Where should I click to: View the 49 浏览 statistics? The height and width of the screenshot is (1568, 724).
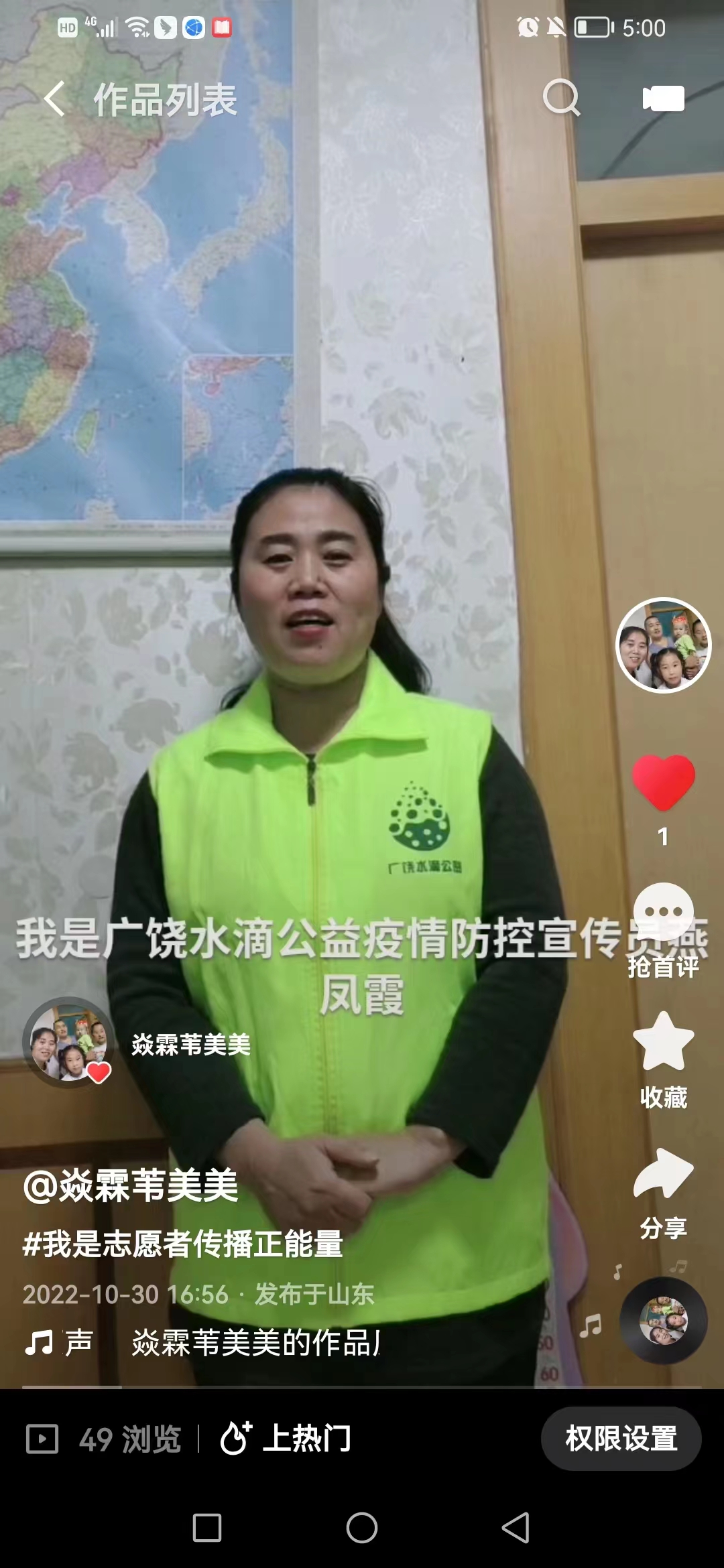[104, 1439]
